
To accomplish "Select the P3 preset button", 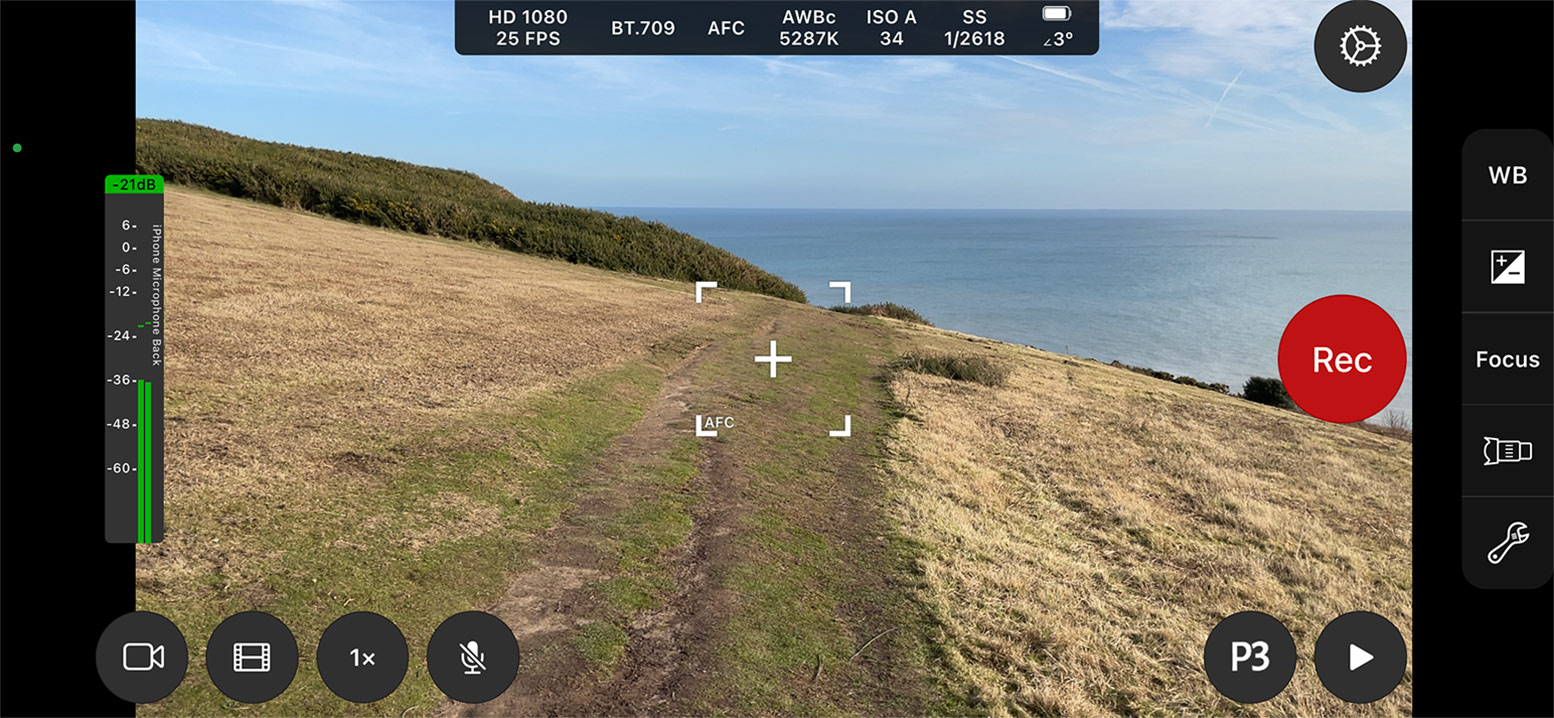I will point(1249,657).
